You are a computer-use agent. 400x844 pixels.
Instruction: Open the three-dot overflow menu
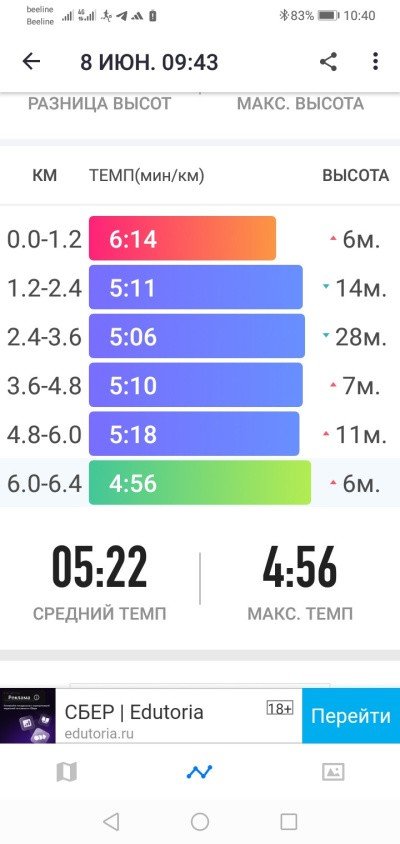point(375,61)
